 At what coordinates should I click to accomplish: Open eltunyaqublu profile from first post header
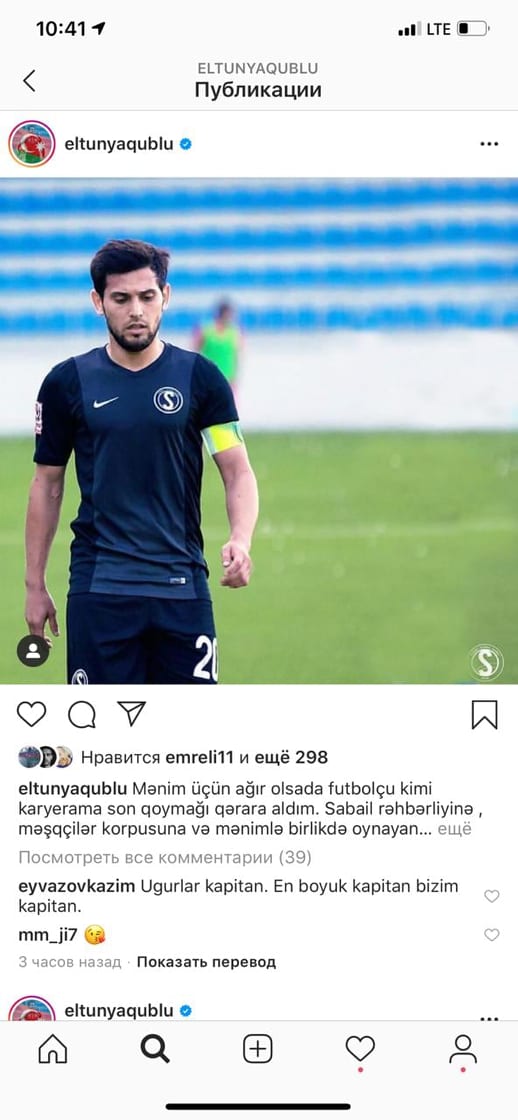[x=119, y=144]
